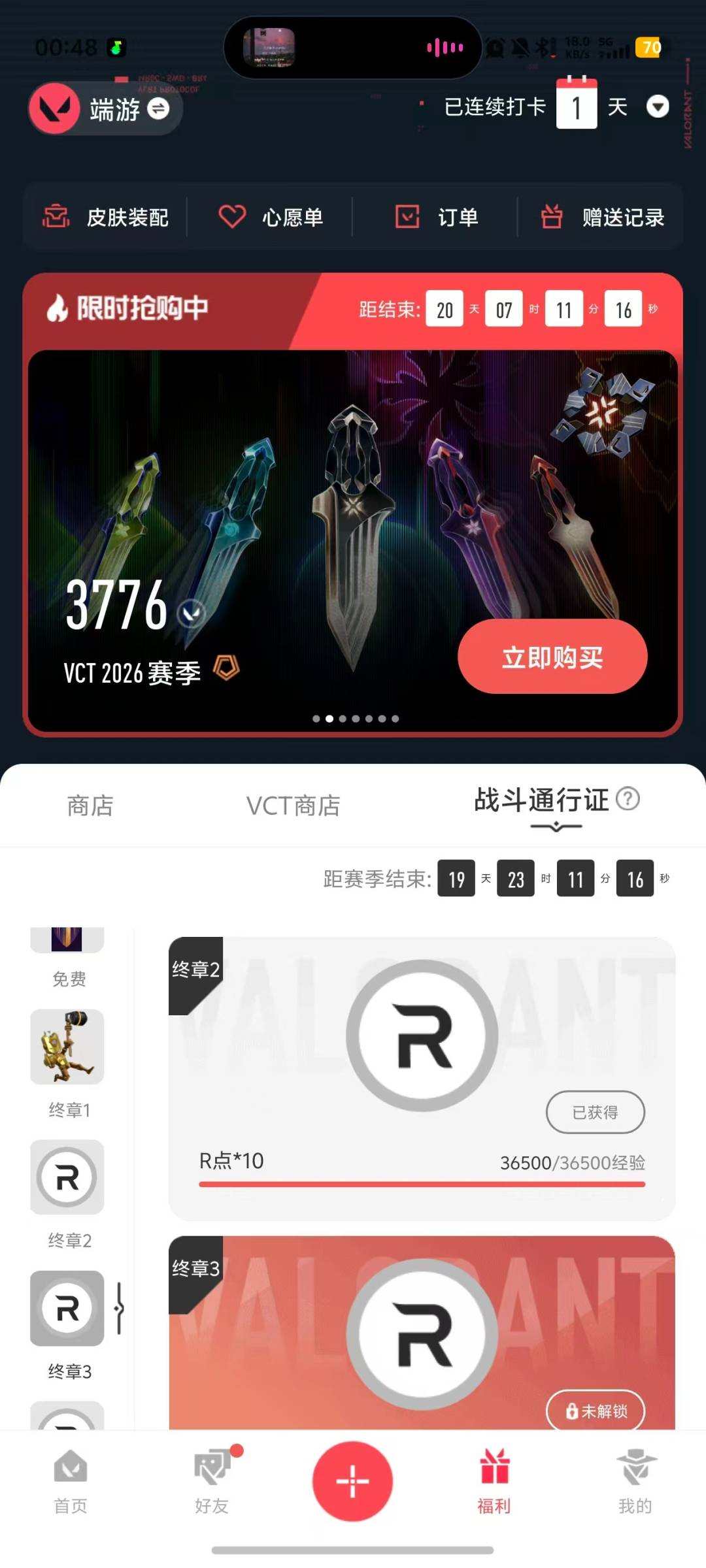Open the 心愿单 wishlist

coord(271,217)
